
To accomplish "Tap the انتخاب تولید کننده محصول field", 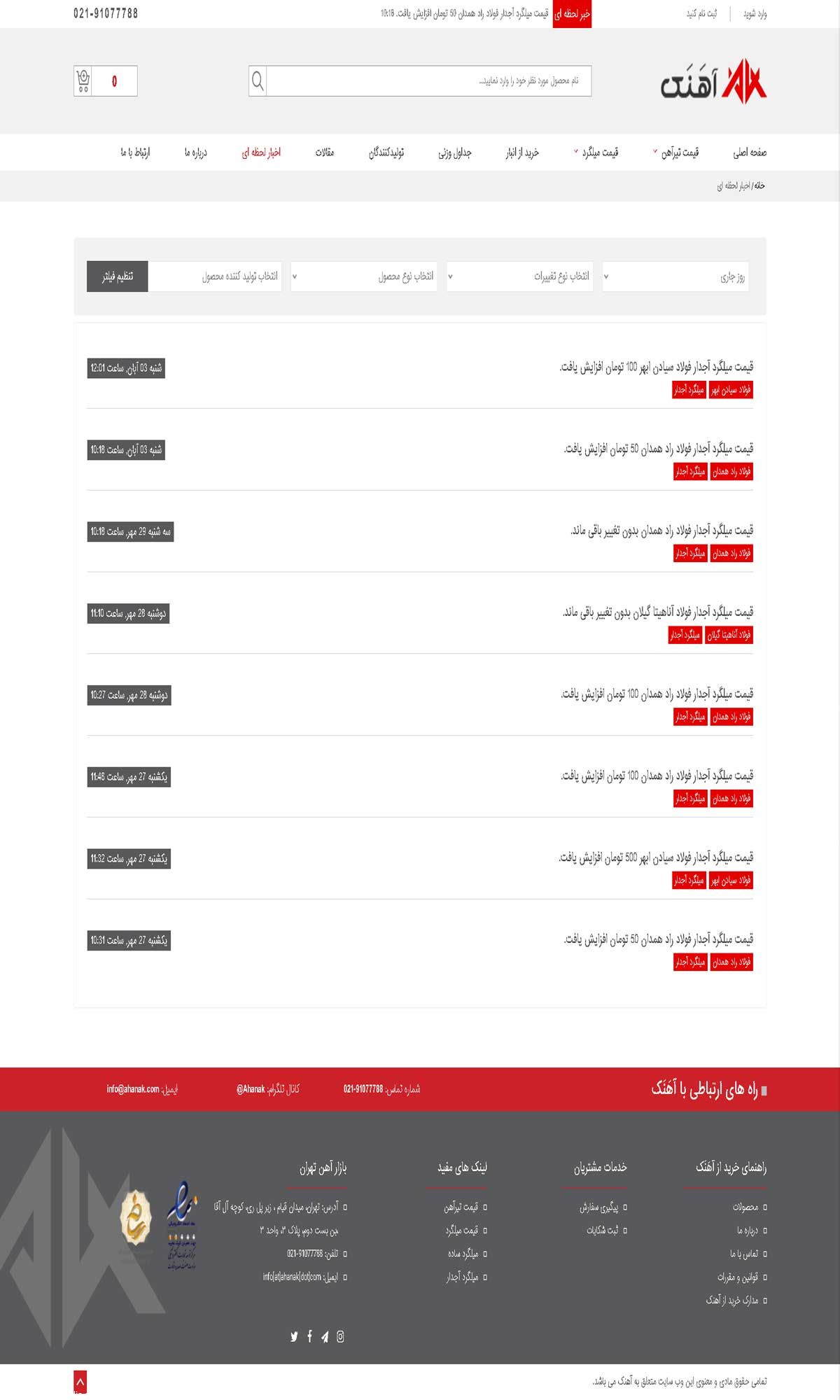I will click(215, 277).
